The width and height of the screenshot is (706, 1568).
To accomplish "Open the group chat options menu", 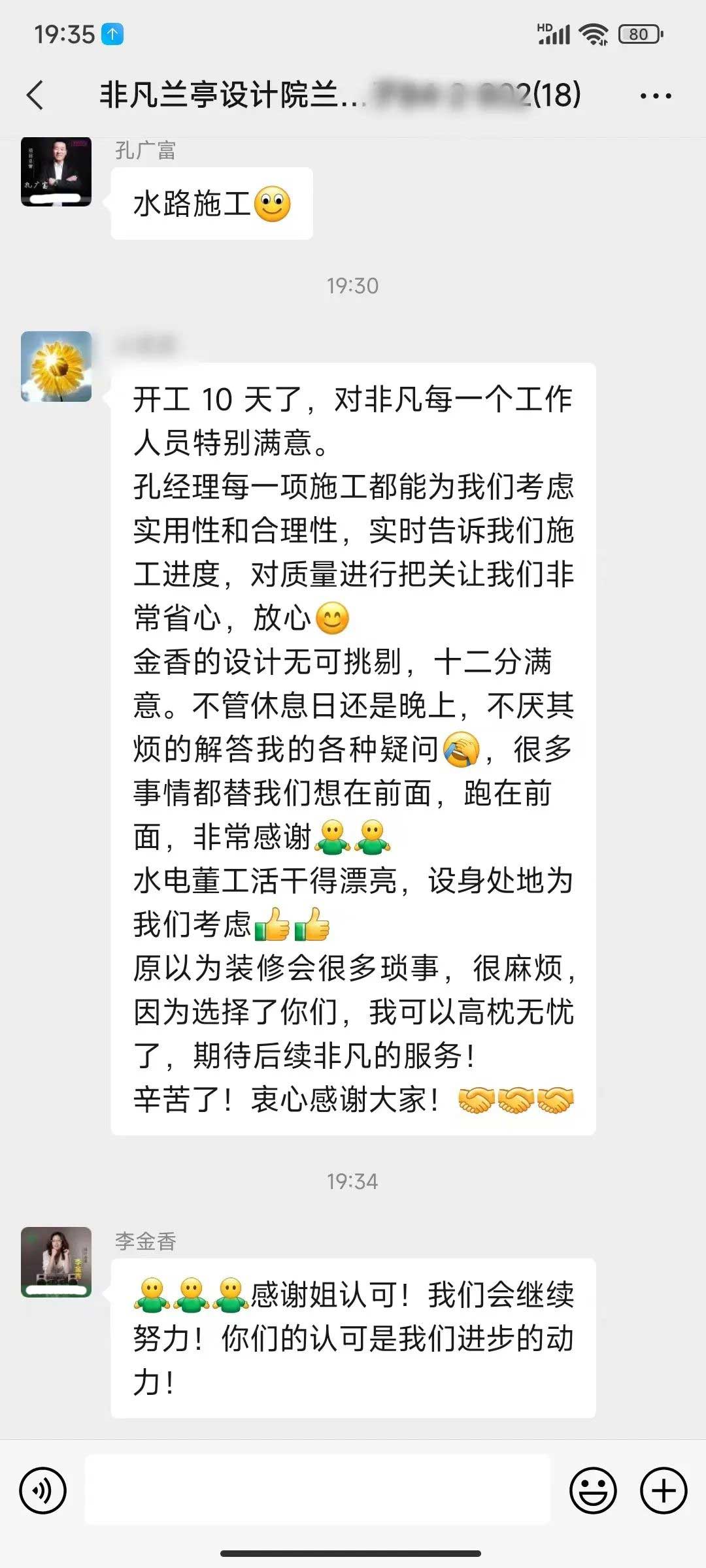I will (x=655, y=96).
